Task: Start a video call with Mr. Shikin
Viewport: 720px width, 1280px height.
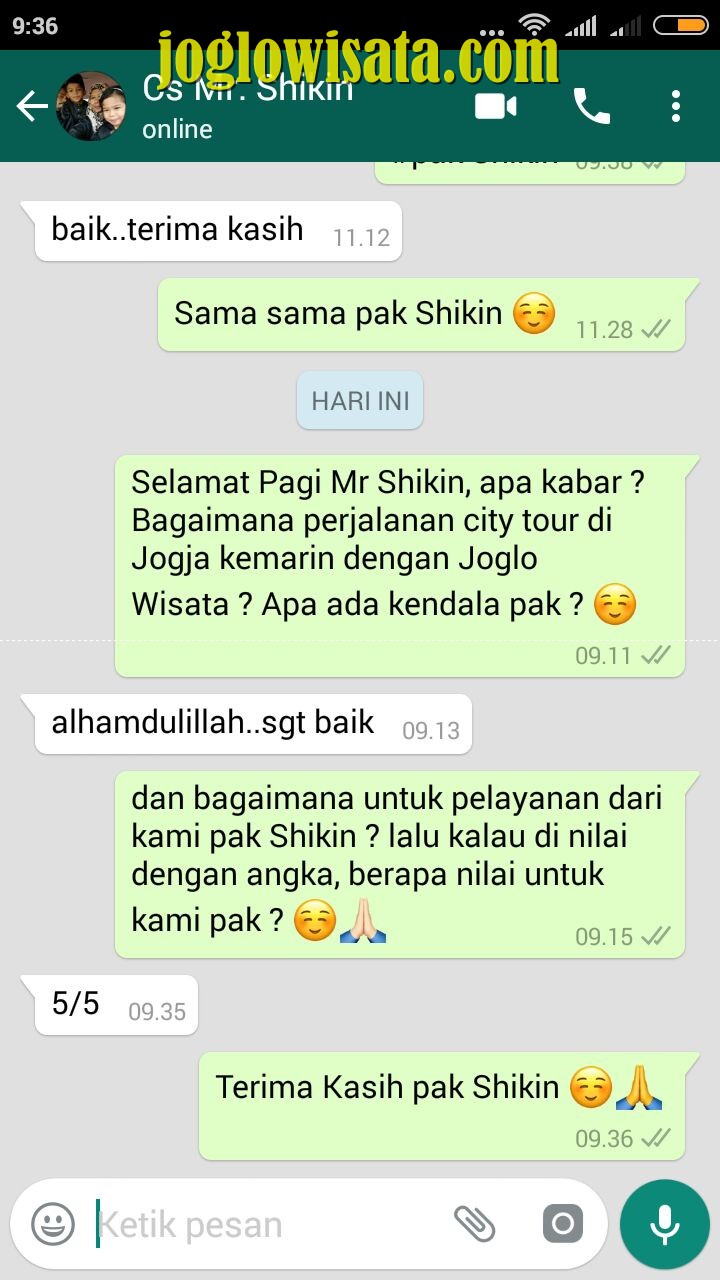Action: (x=496, y=106)
